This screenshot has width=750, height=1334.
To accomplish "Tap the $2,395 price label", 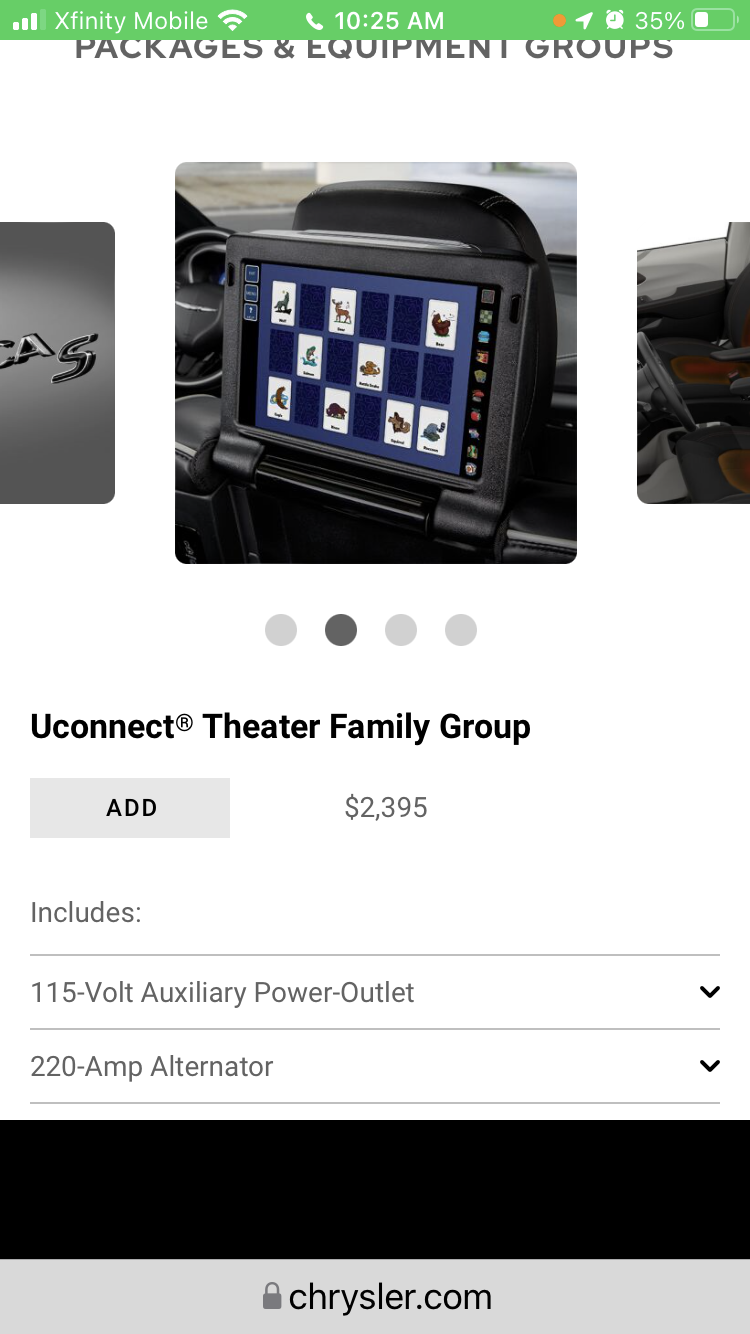I will (x=386, y=807).
